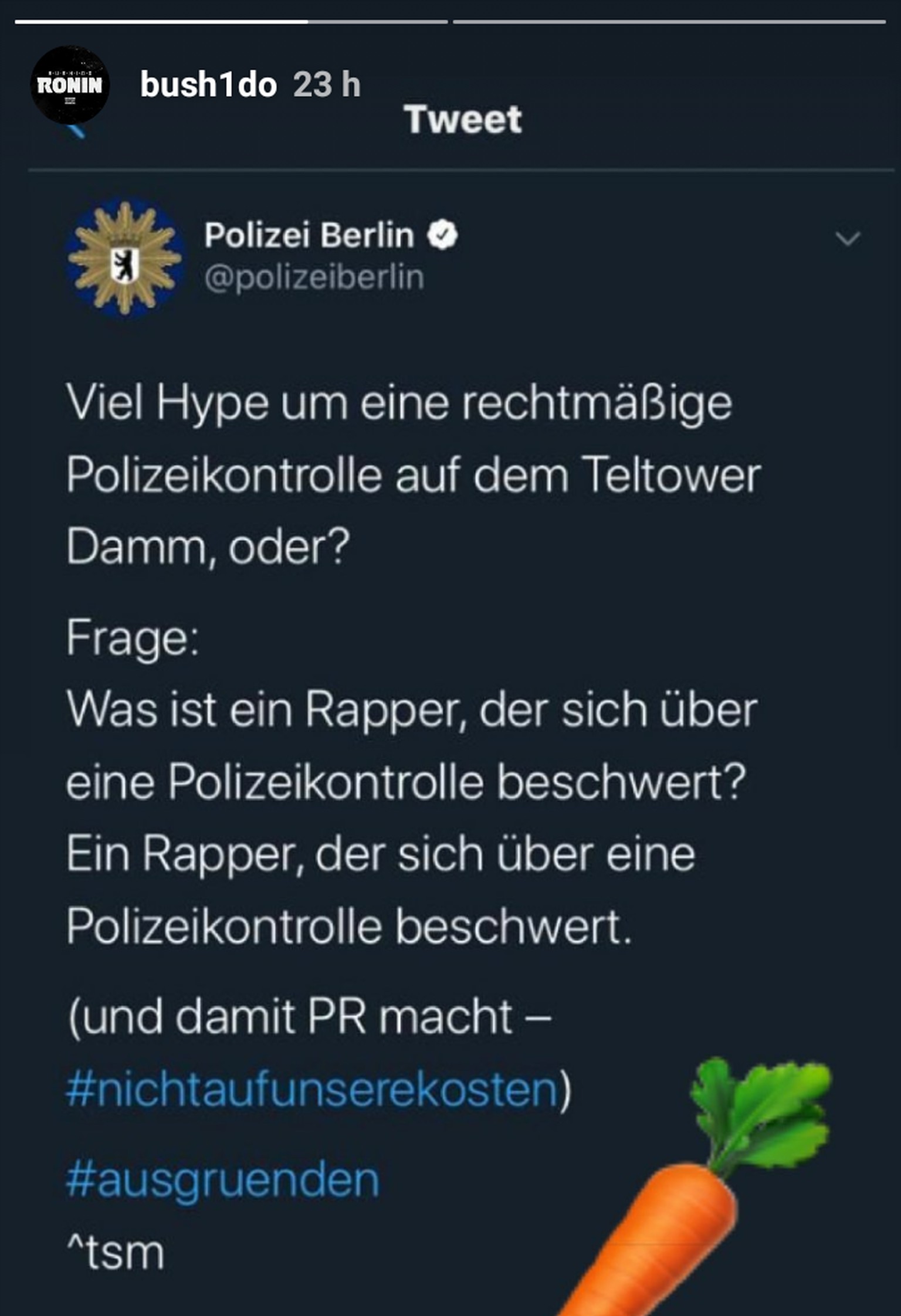The image size is (901, 1316).
Task: Open bush1do's profile picture
Action: pos(70,85)
